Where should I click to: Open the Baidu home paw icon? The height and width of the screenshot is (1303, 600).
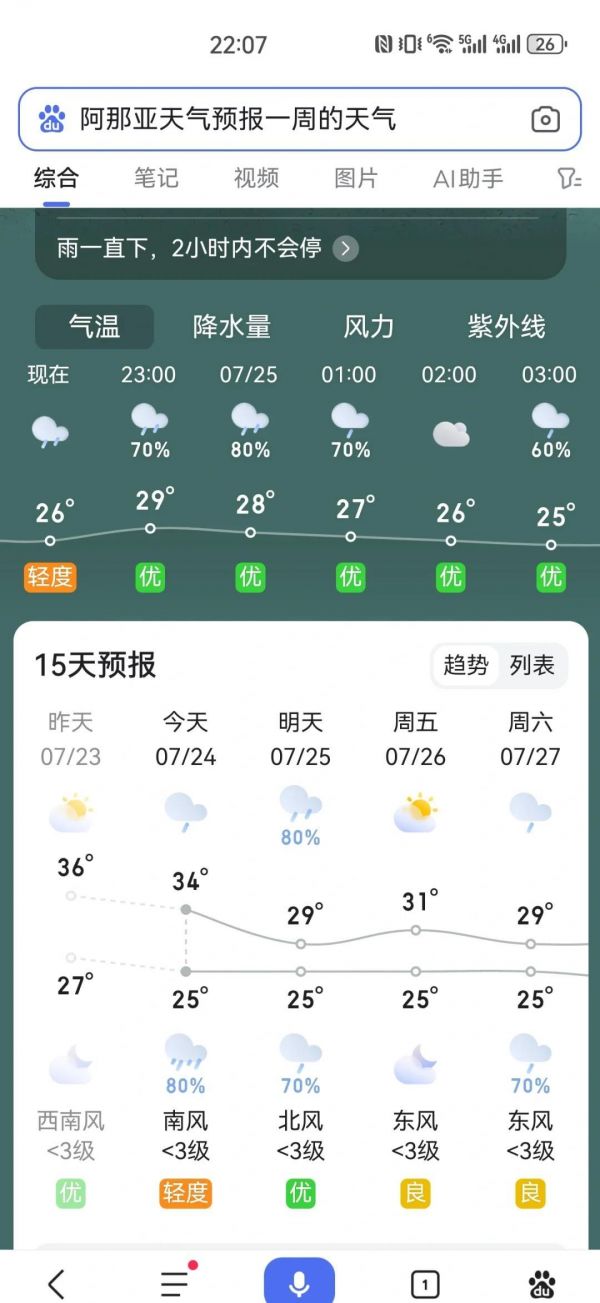tap(542, 1284)
